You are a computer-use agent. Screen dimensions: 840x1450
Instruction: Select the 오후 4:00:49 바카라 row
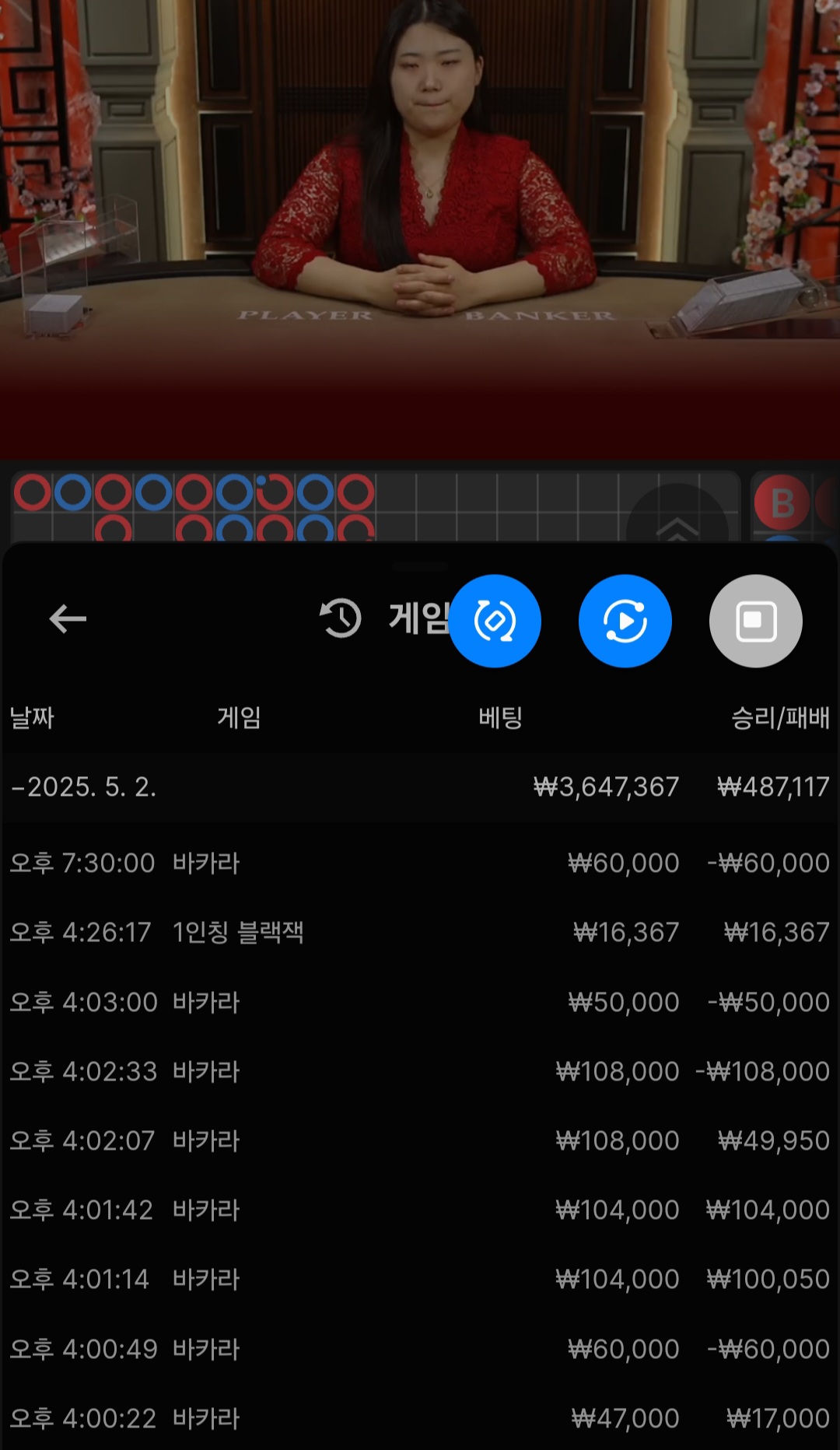[420, 1349]
